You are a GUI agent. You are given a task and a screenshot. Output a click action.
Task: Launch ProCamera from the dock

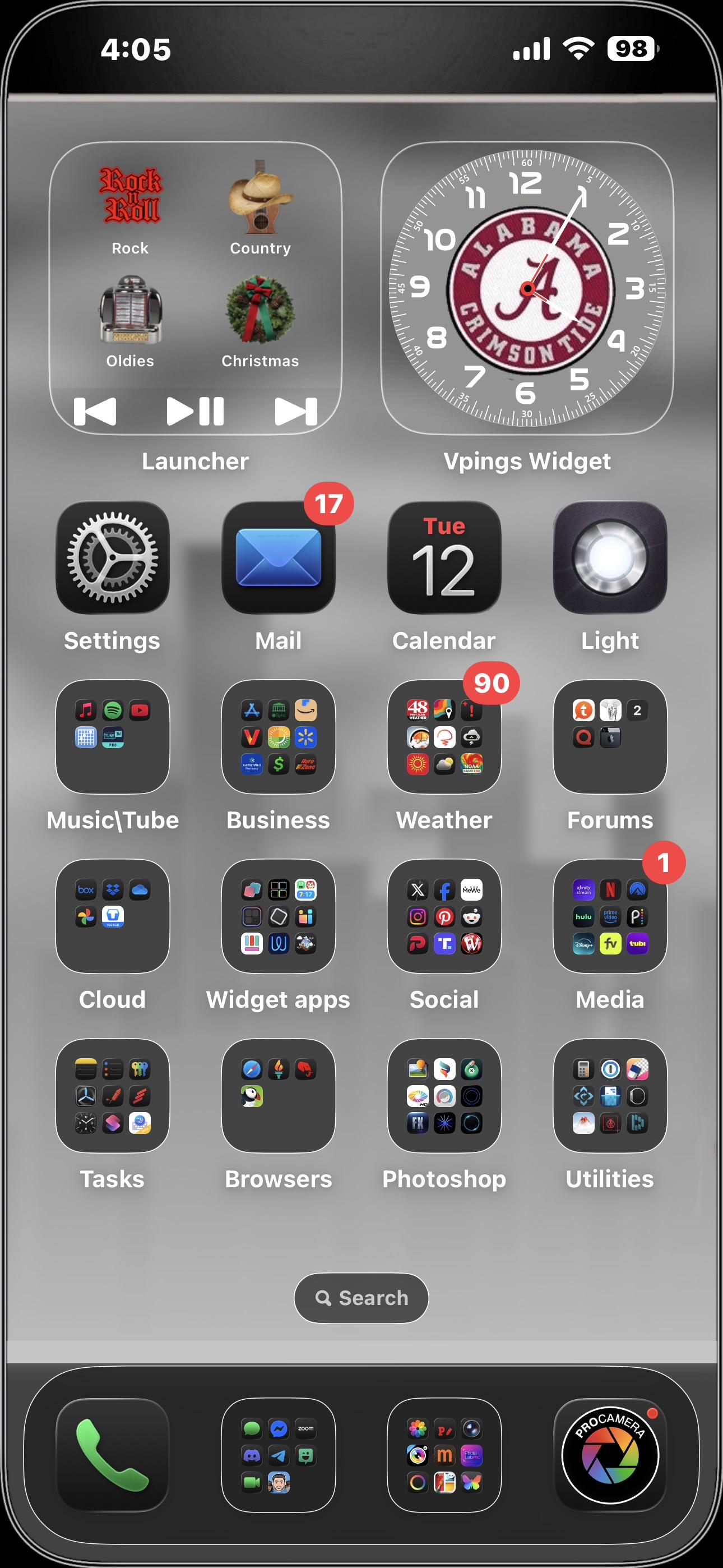tap(610, 1455)
